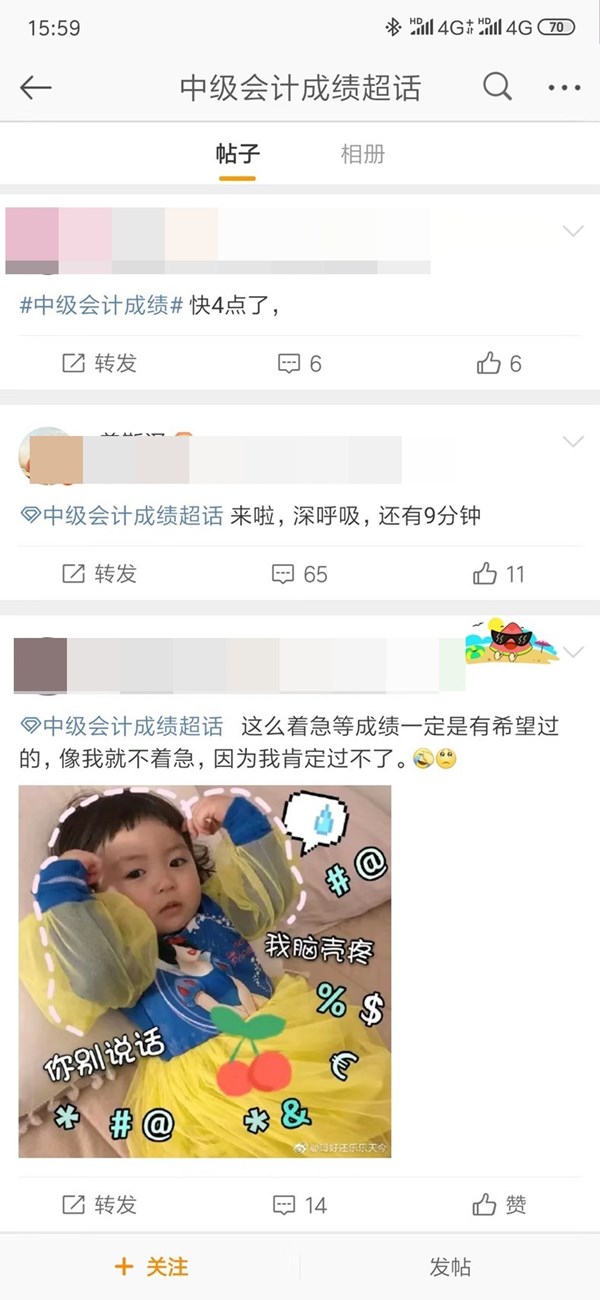This screenshot has height=1300, width=600.
Task: Follow this super topic with 关注
Action: click(x=151, y=1267)
